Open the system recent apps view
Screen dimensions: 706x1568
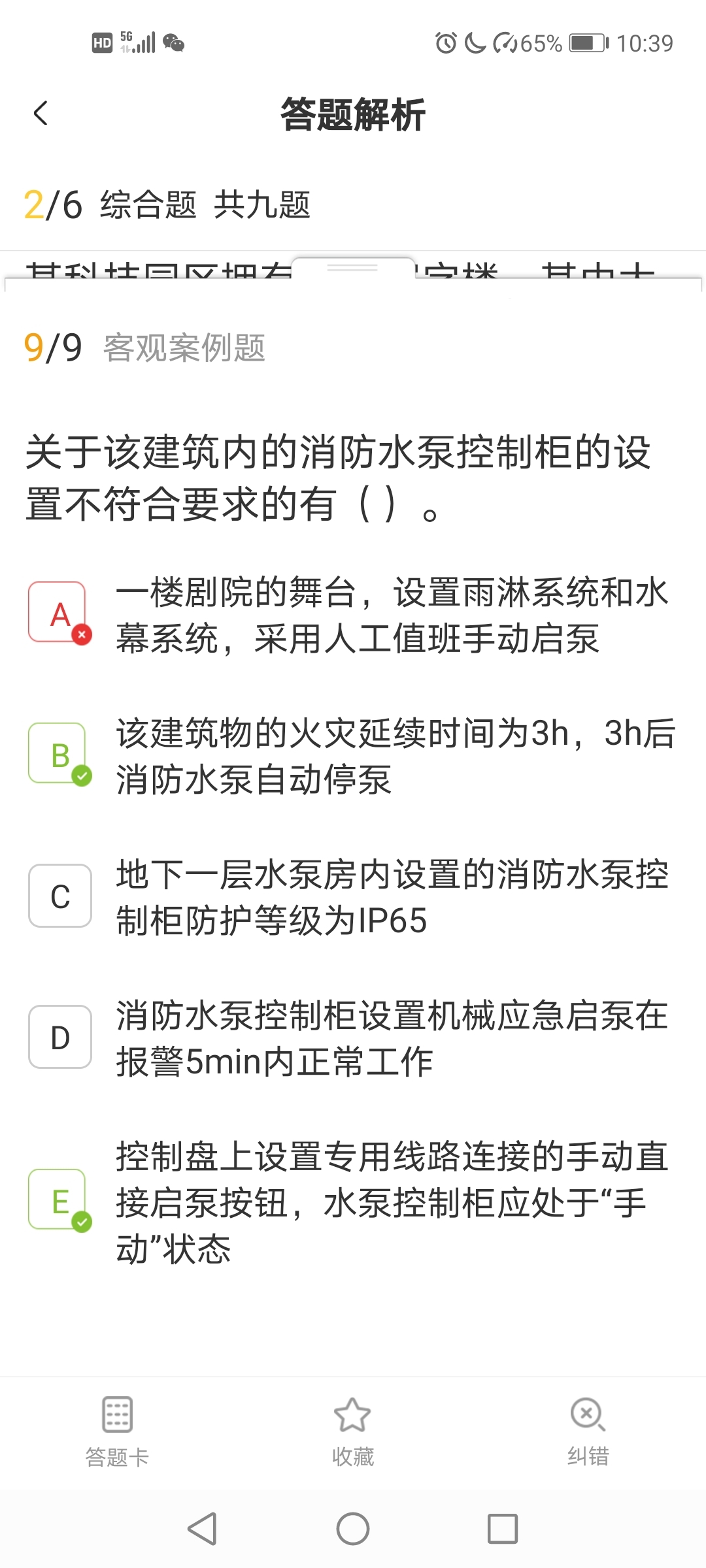(503, 1529)
